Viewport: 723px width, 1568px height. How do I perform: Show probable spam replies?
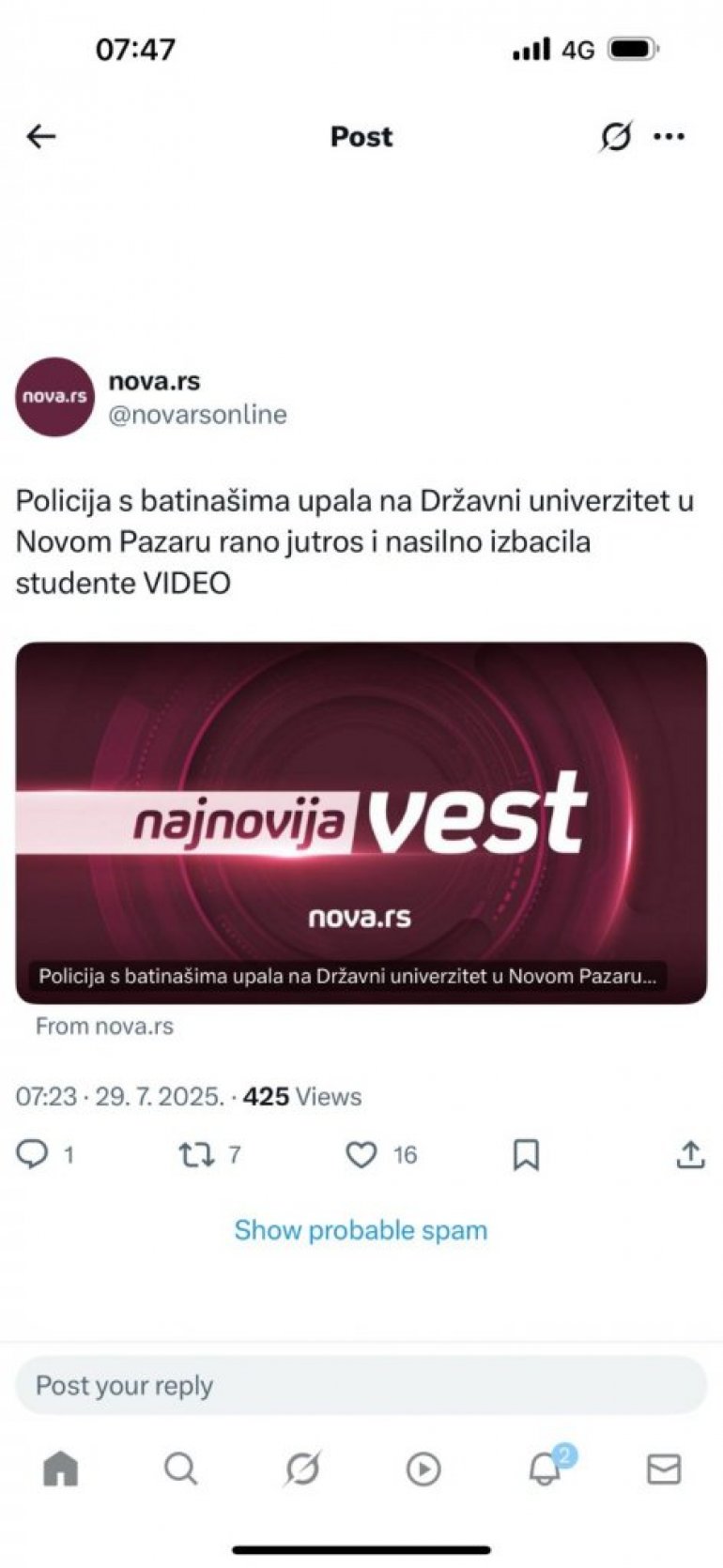point(361,1230)
